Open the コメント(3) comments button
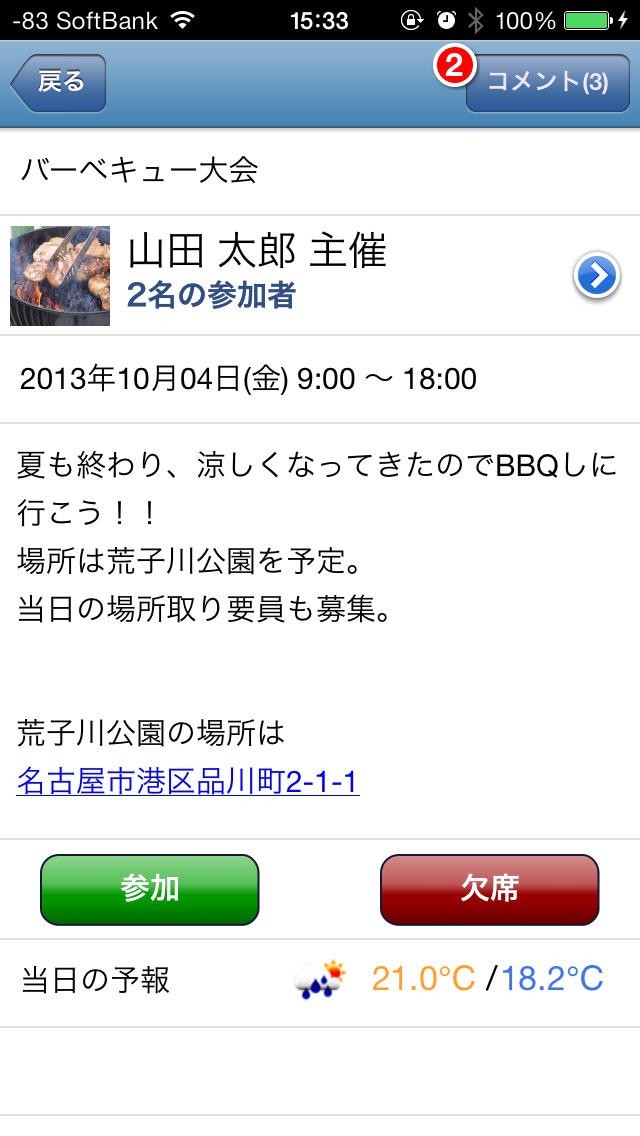Image resolution: width=640 pixels, height=1136 pixels. click(547, 83)
